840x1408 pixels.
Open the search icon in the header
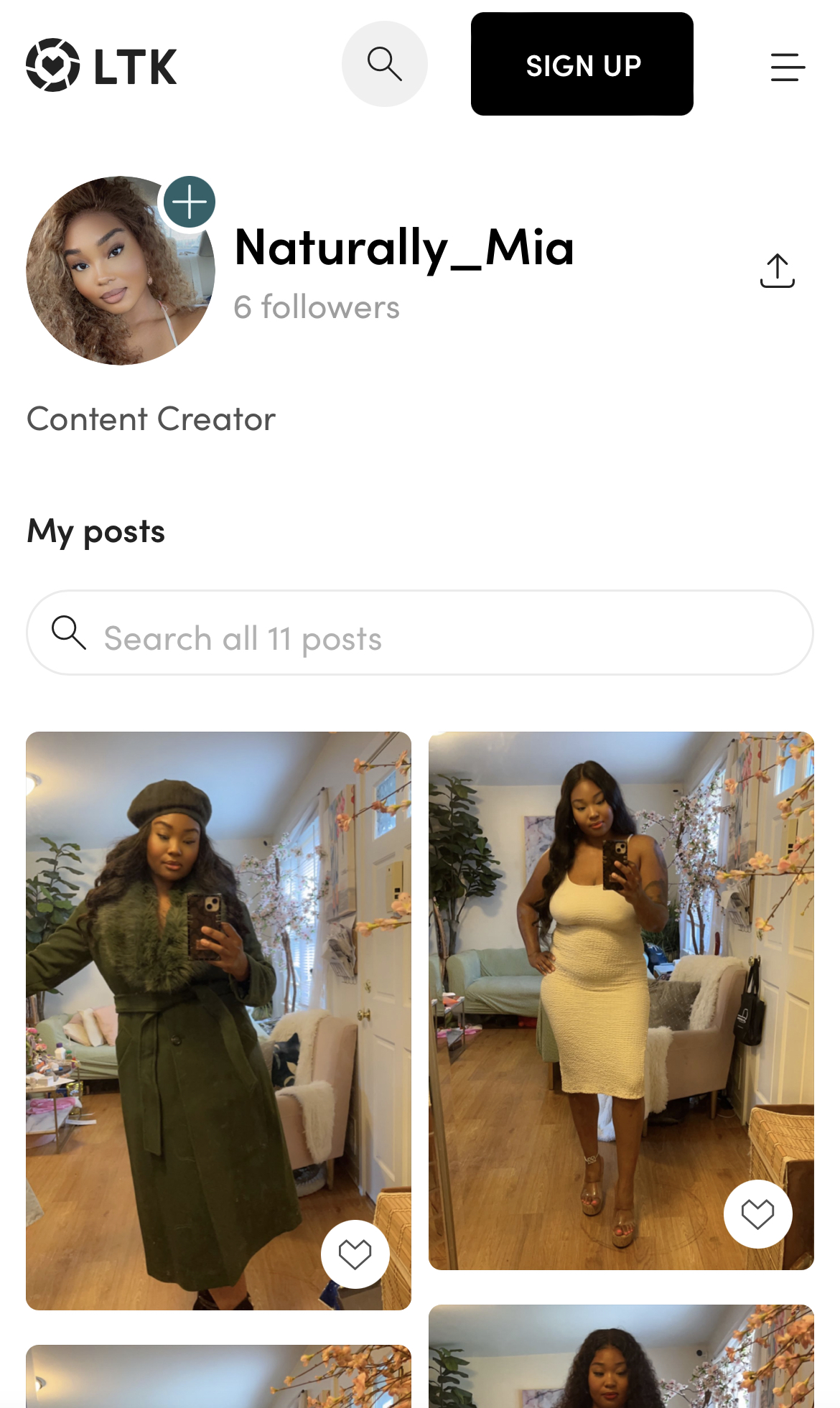(x=384, y=64)
